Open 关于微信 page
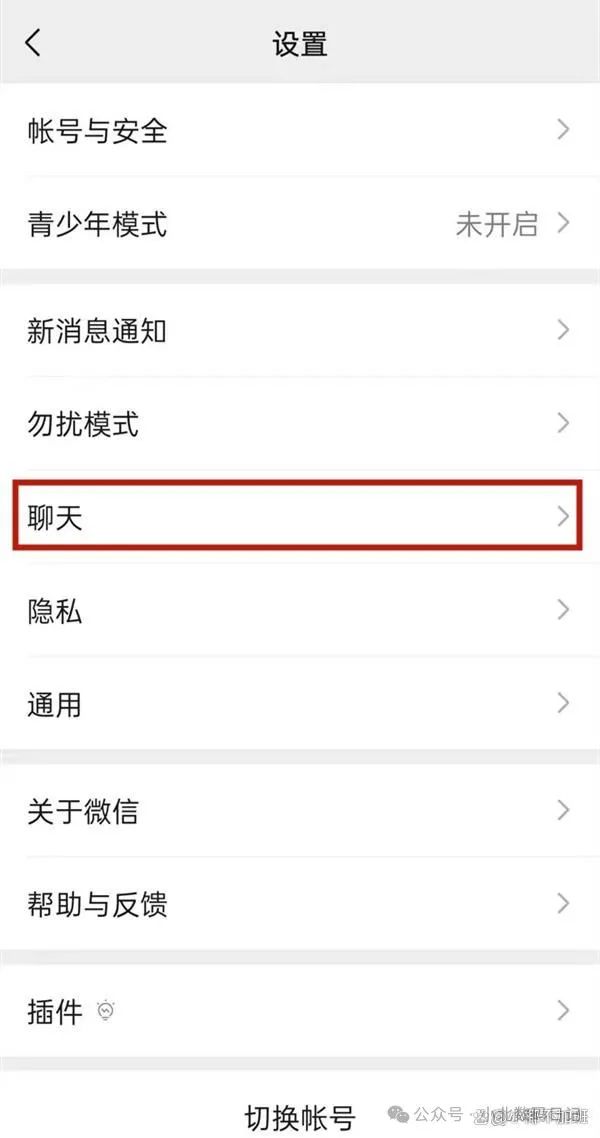Screen dimensions: 600x1138 [300, 811]
